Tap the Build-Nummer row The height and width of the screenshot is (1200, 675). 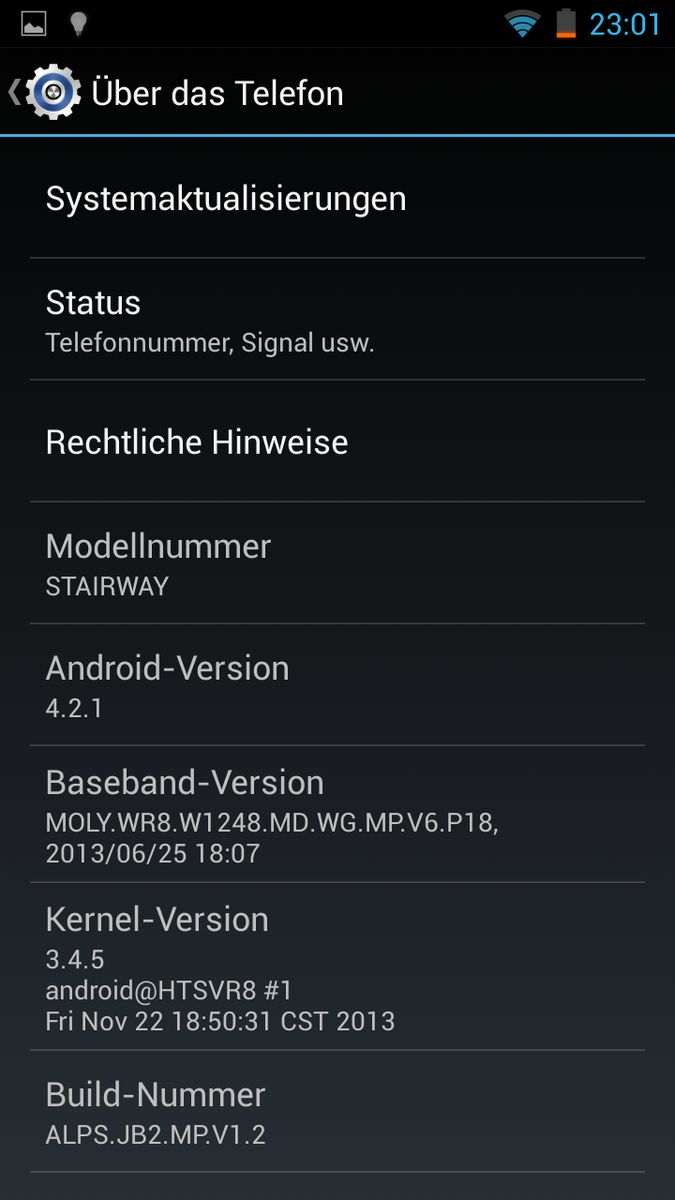click(337, 1112)
